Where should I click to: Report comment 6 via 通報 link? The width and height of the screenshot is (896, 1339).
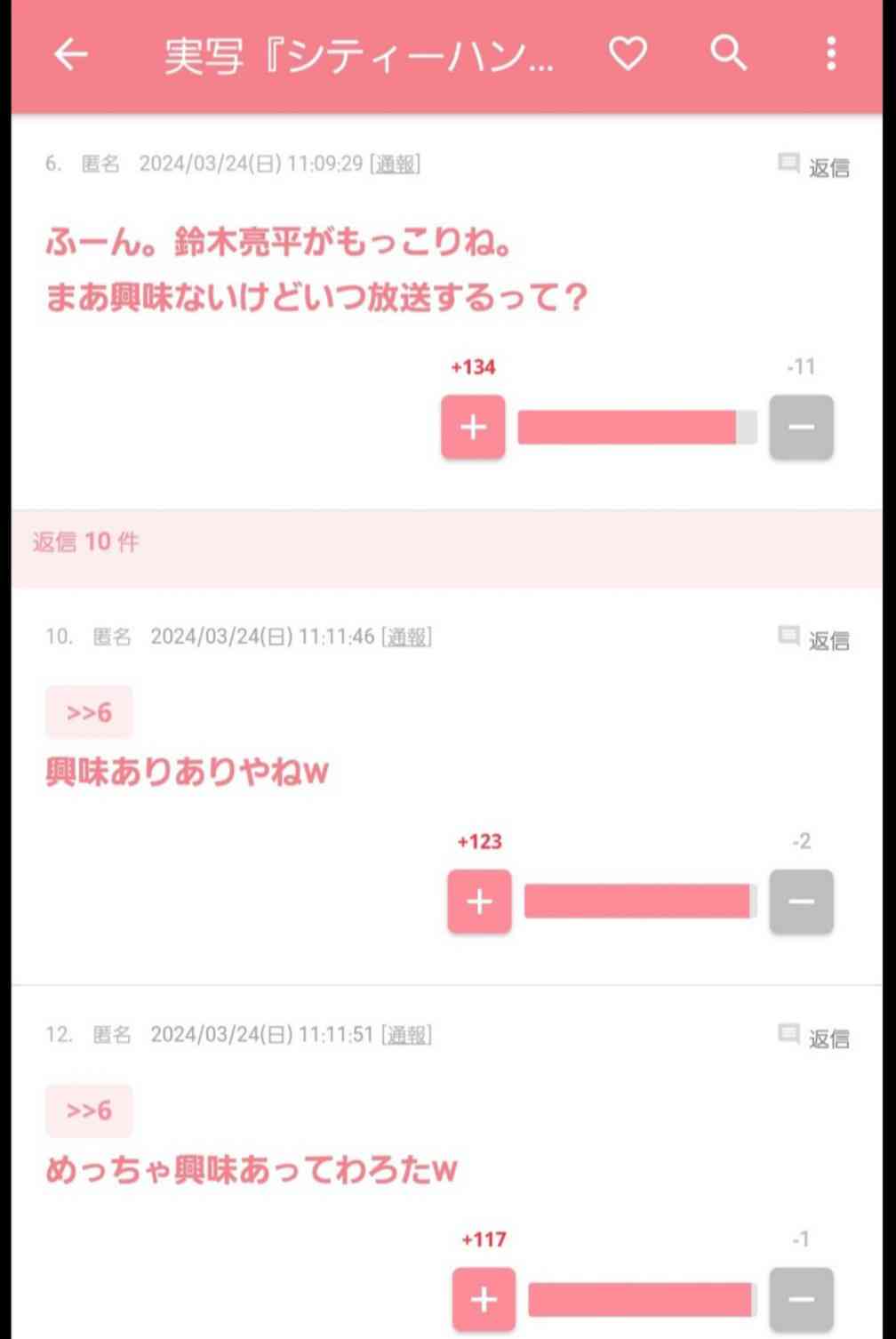point(395,164)
